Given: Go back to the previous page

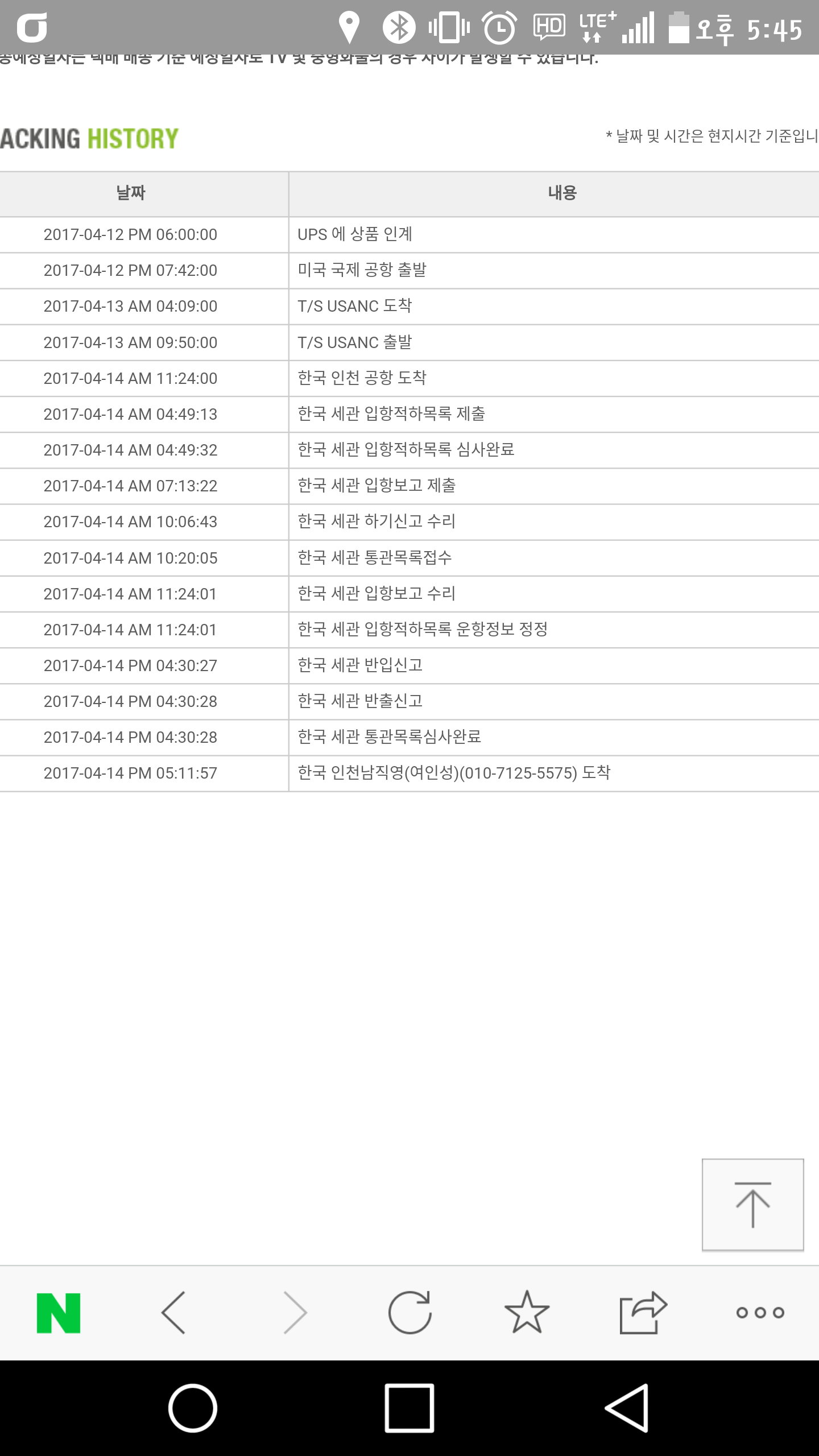Looking at the screenshot, I should pyautogui.click(x=174, y=1313).
